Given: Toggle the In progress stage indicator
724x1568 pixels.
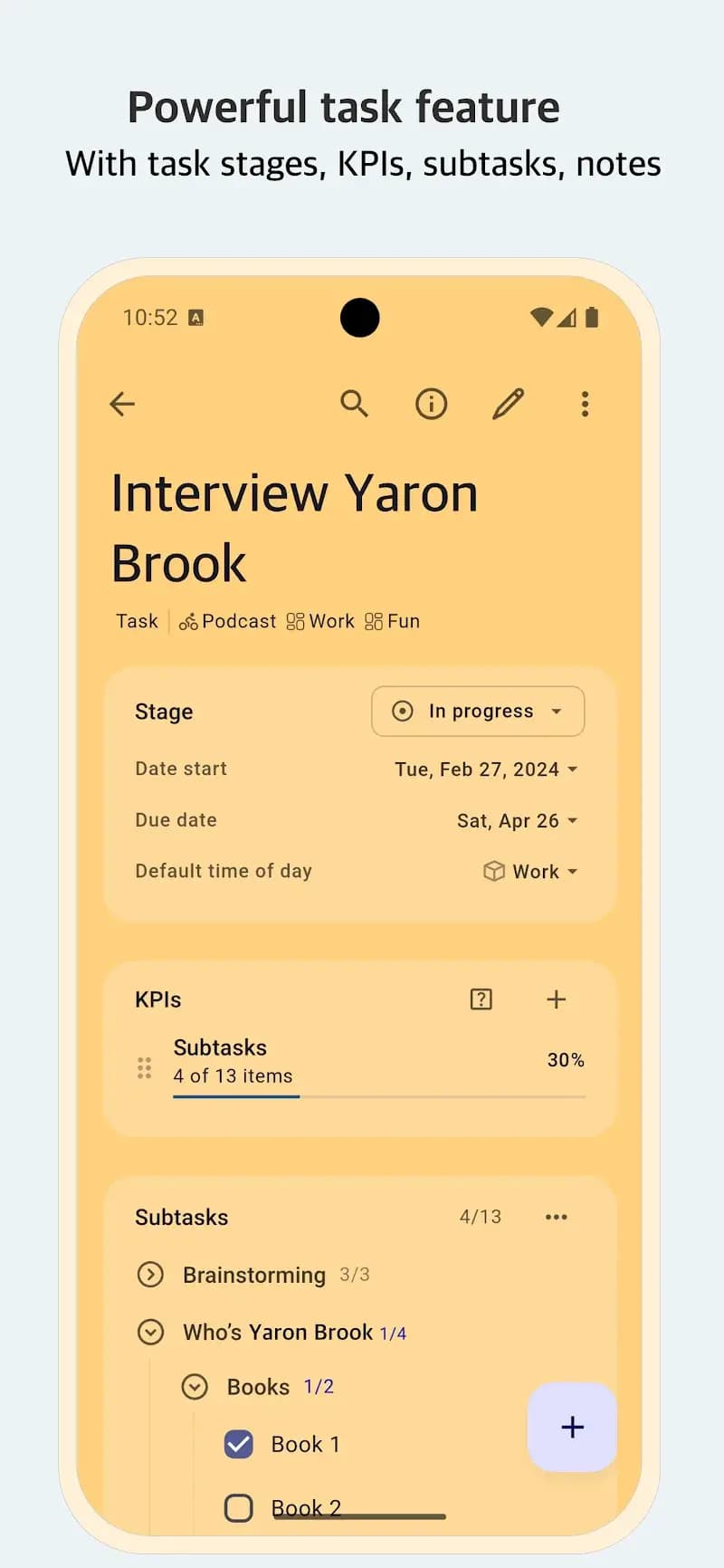Looking at the screenshot, I should pos(402,712).
